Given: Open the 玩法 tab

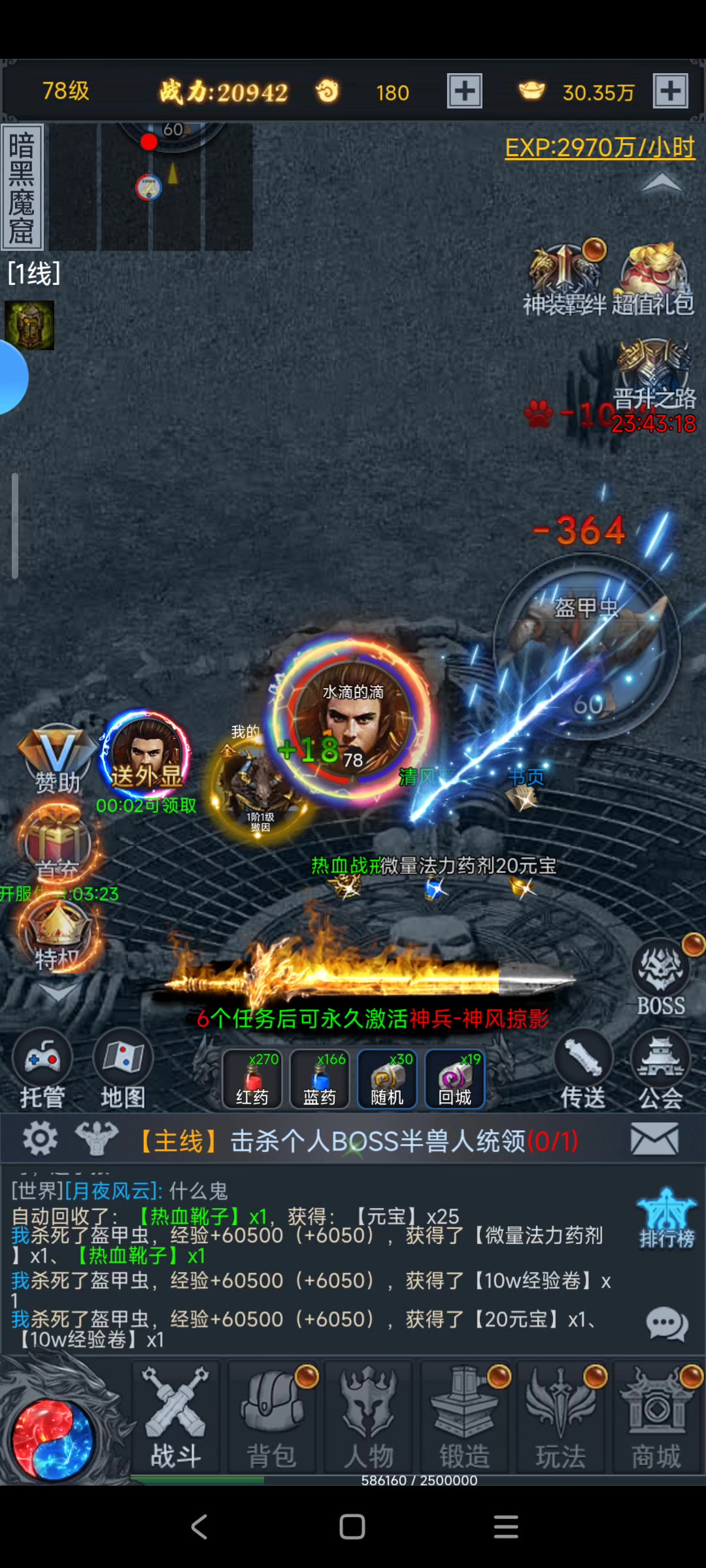Looking at the screenshot, I should [561, 1418].
